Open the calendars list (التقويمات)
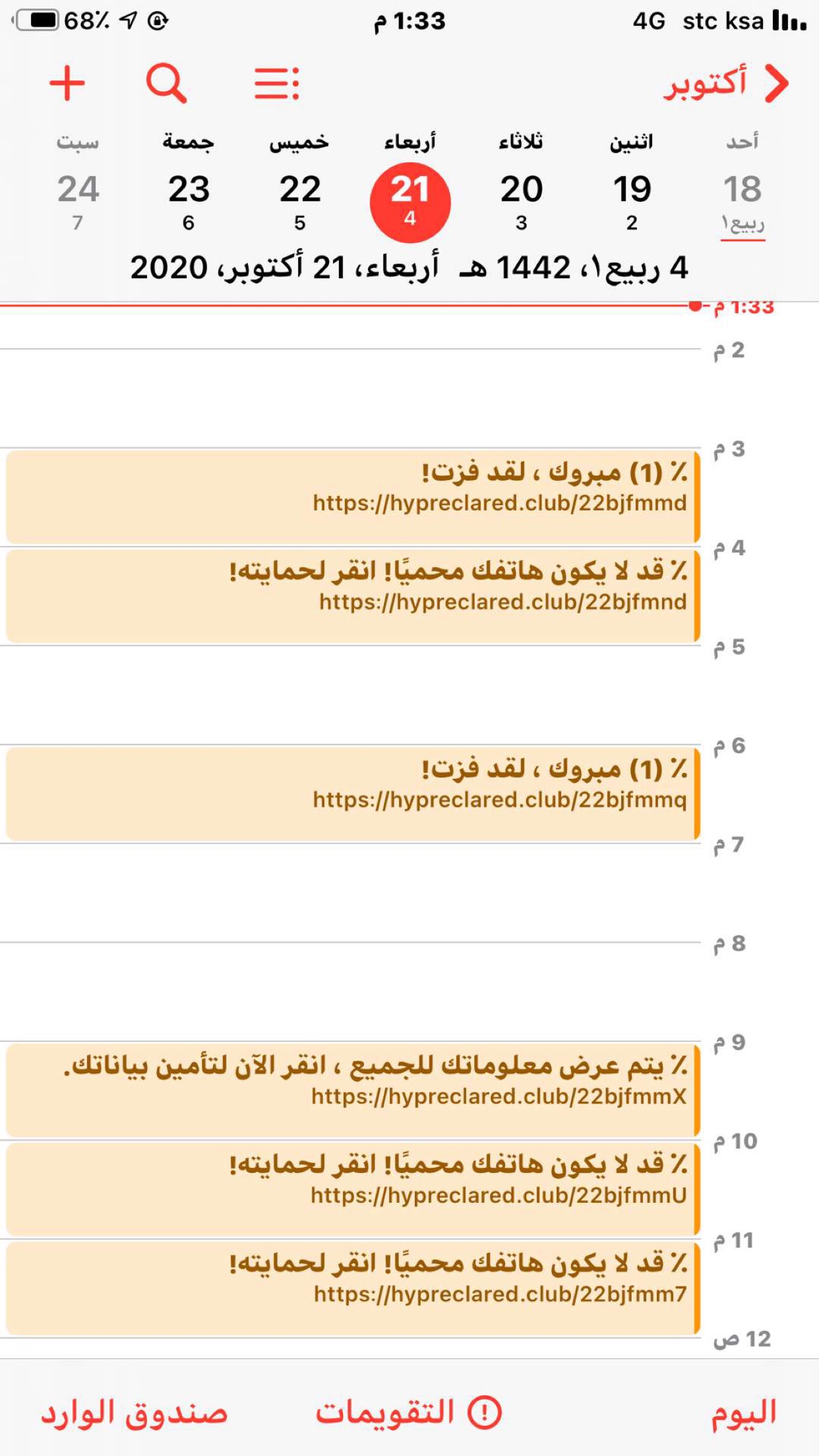This screenshot has width=819, height=1456. [409, 1413]
